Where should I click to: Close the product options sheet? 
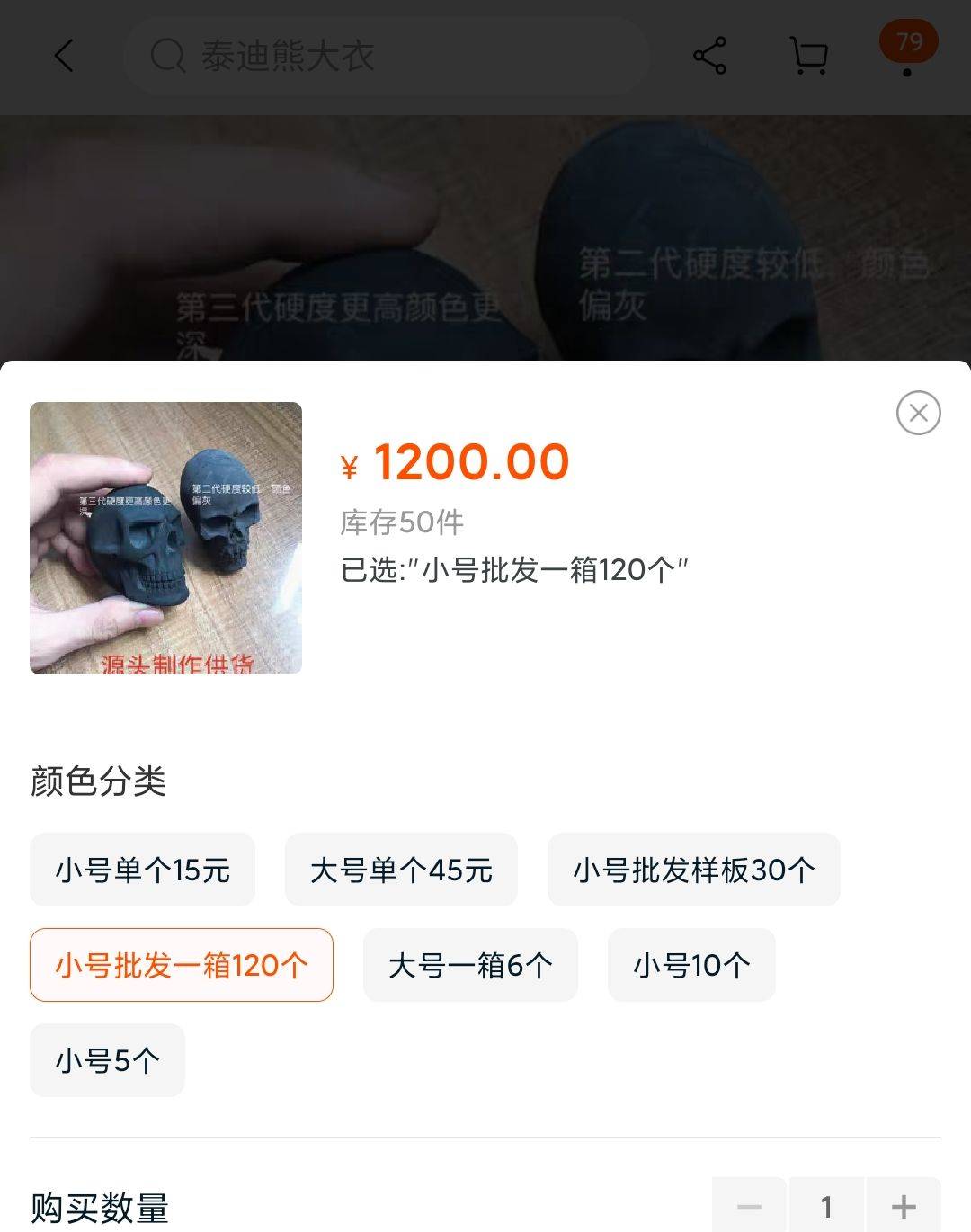[918, 414]
